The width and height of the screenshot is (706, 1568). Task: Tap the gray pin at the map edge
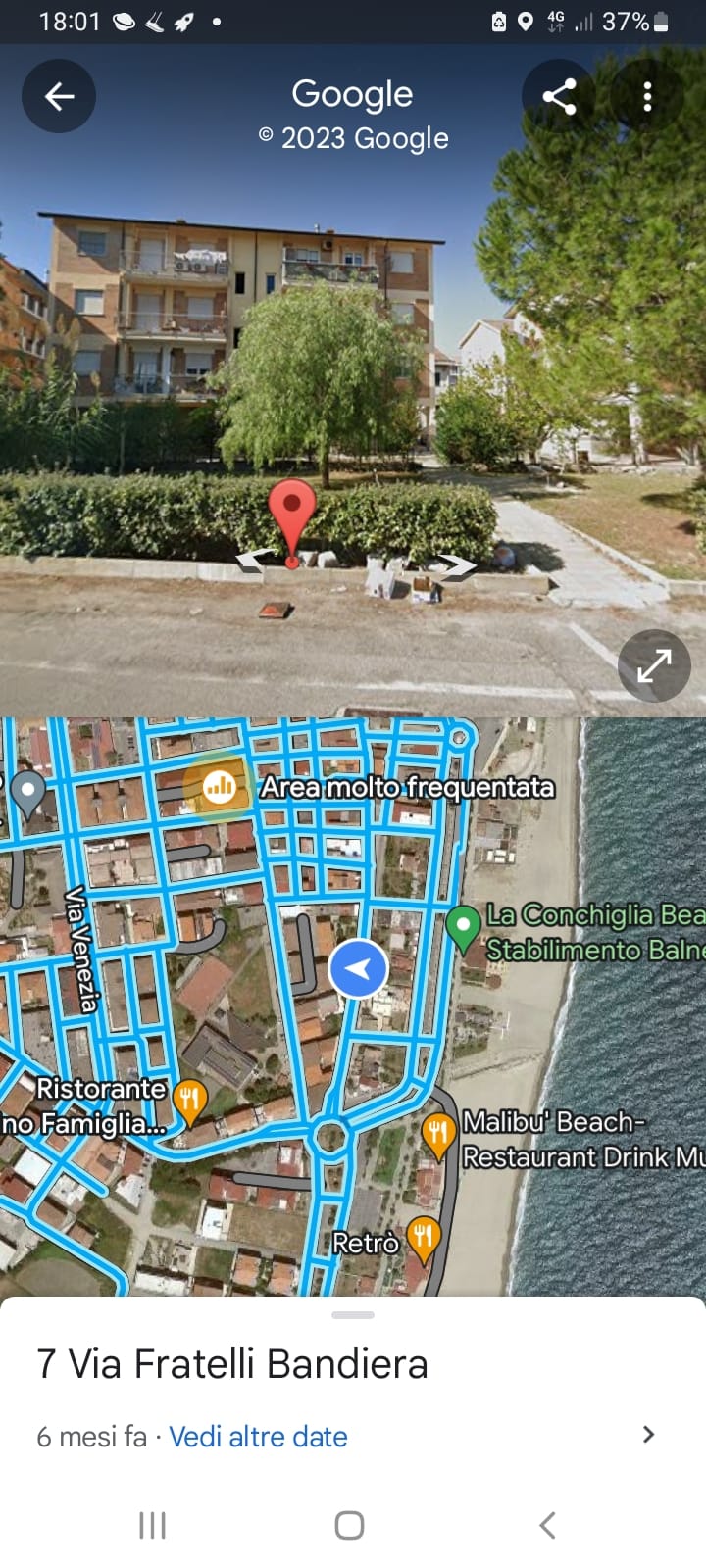[27, 792]
